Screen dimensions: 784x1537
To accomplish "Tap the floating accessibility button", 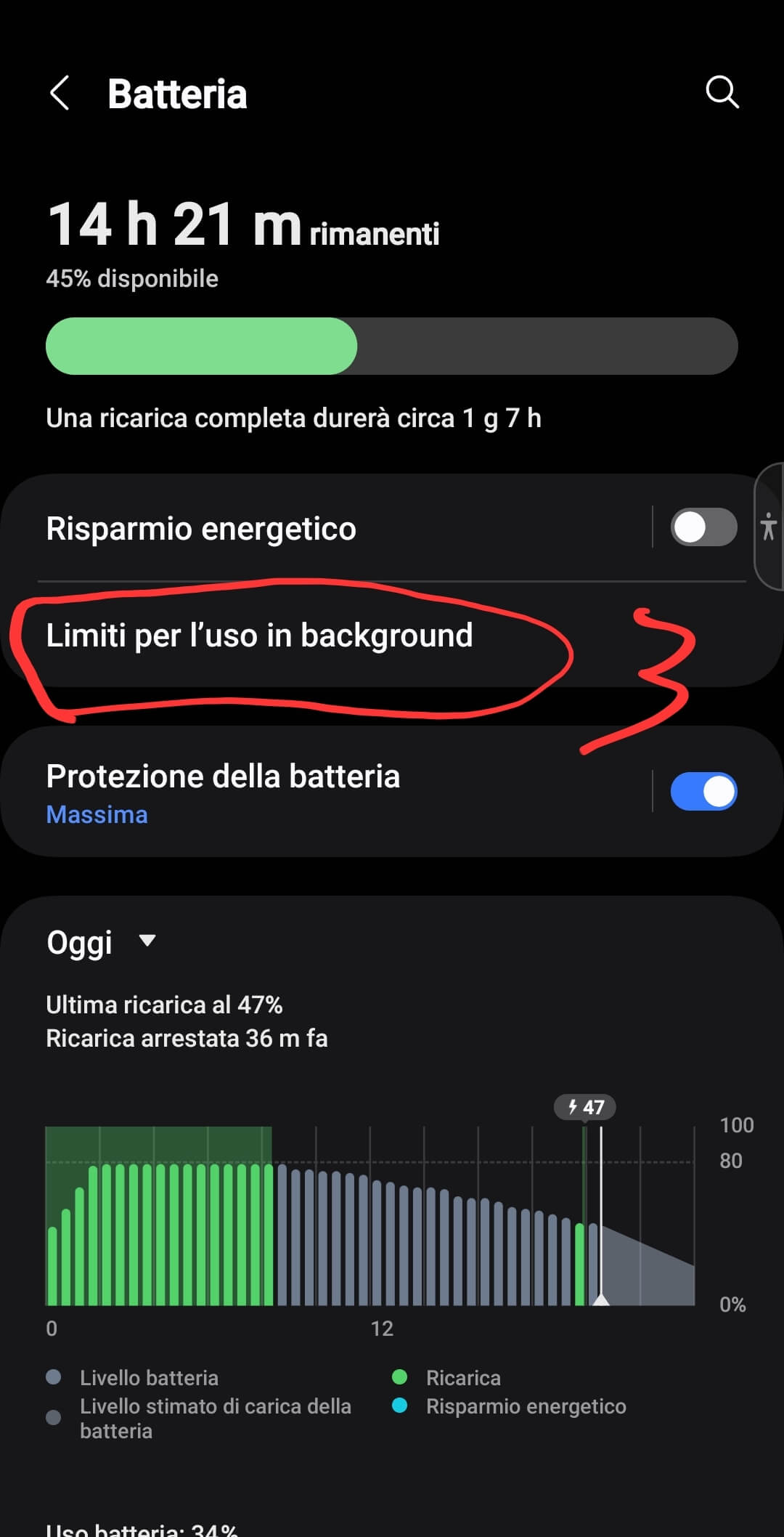I will (769, 526).
